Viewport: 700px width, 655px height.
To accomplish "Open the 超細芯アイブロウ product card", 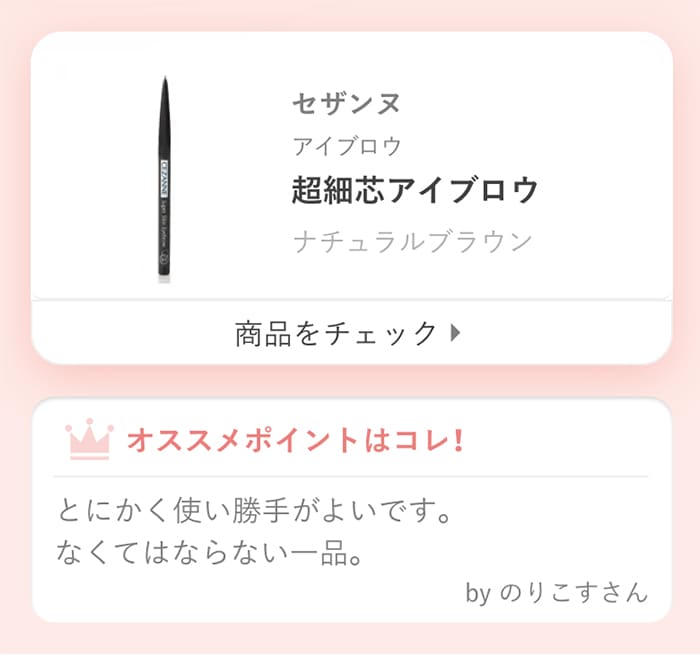I will pos(414,189).
